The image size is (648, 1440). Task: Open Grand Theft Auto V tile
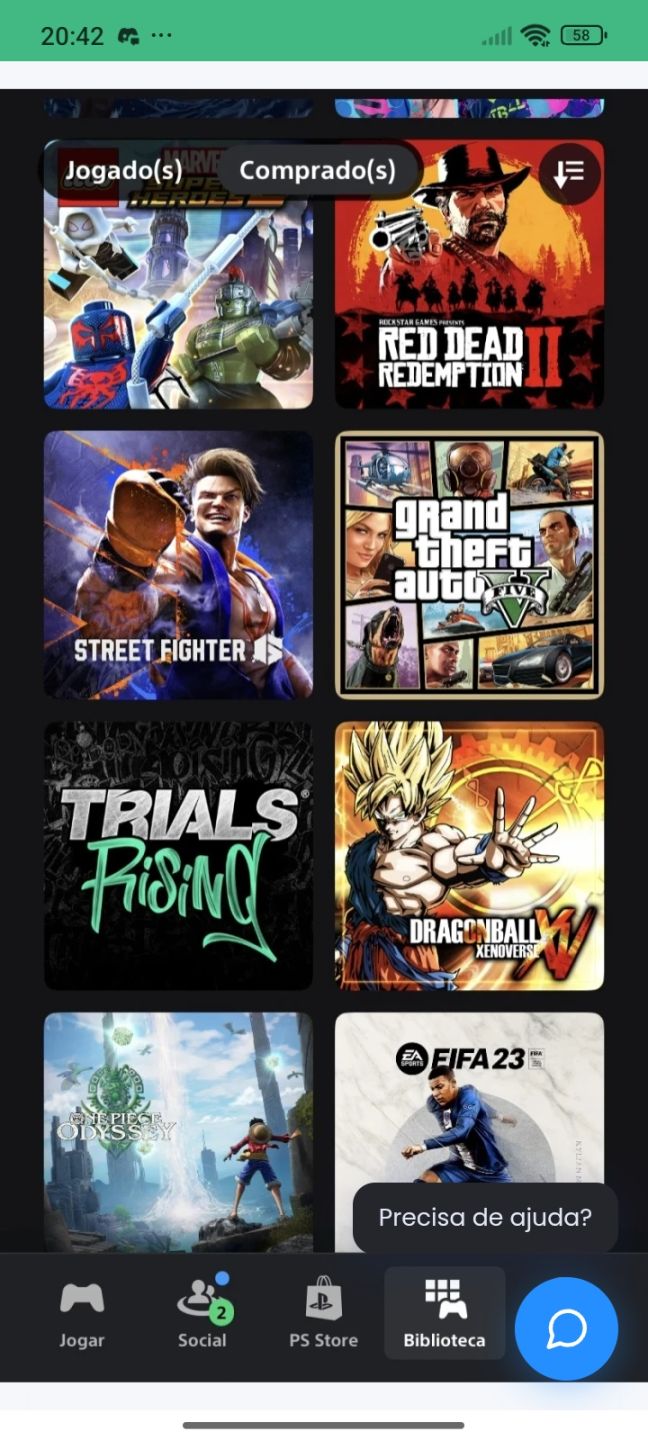pyautogui.click(x=469, y=565)
